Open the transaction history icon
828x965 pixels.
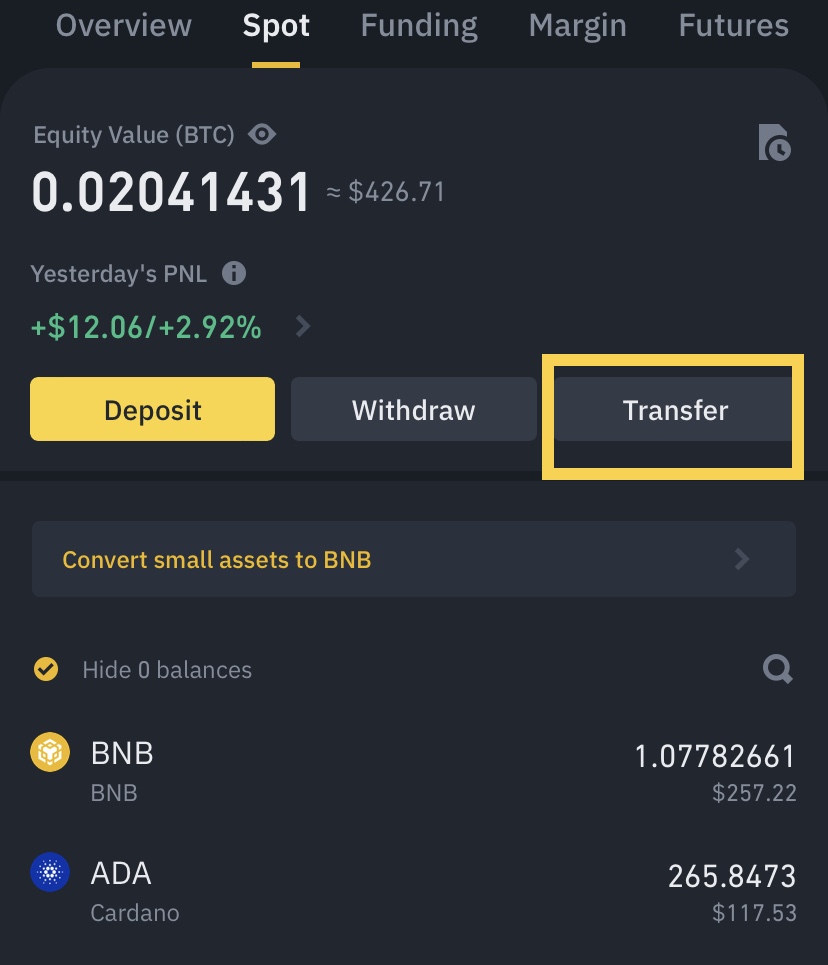(x=773, y=143)
